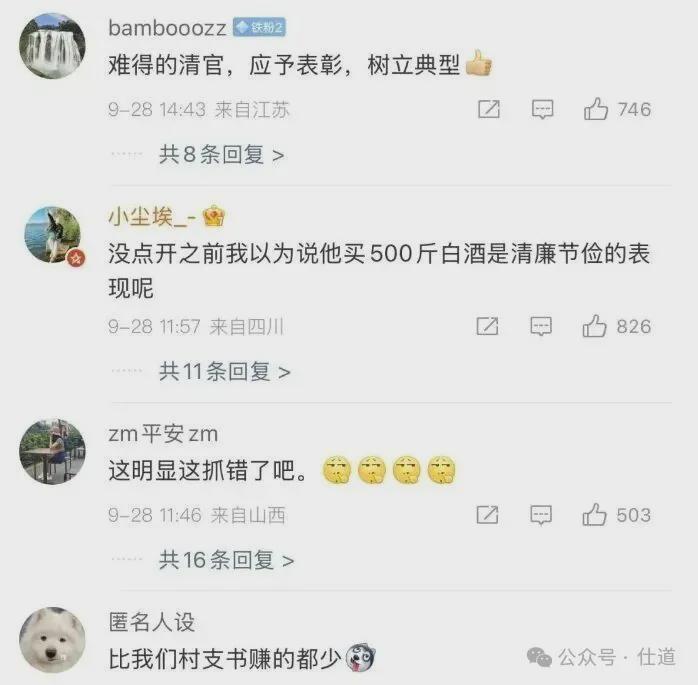Reply to 小尘埃_-'s comment
This screenshot has height=685, width=698.
[x=542, y=326]
